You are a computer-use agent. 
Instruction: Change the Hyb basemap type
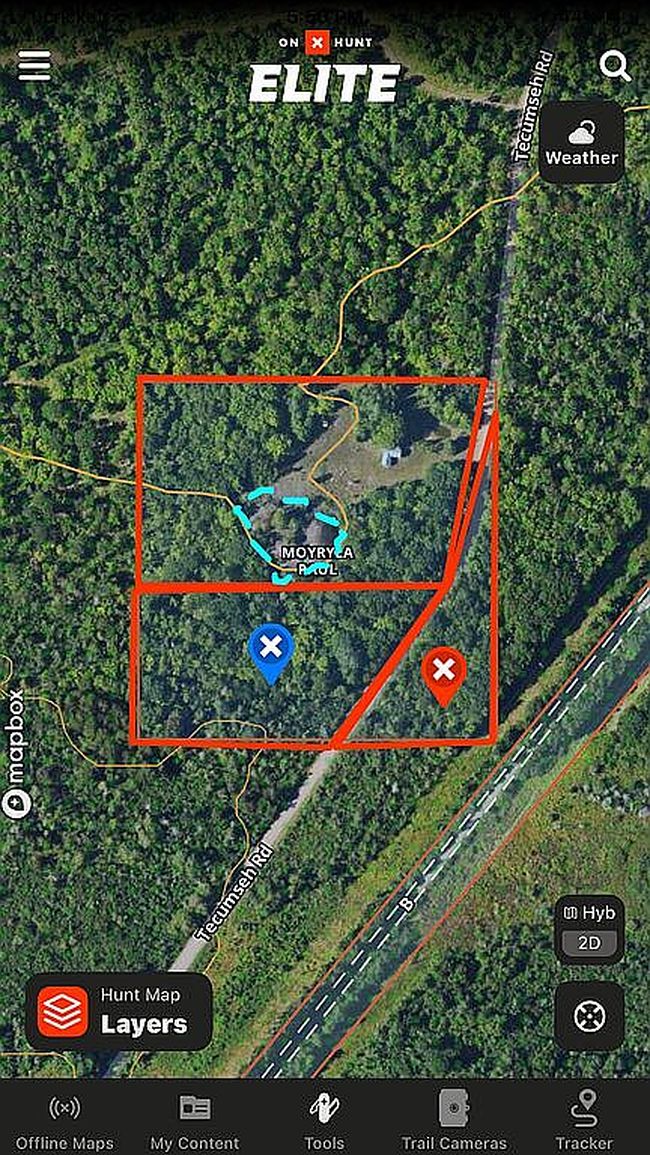click(x=590, y=914)
